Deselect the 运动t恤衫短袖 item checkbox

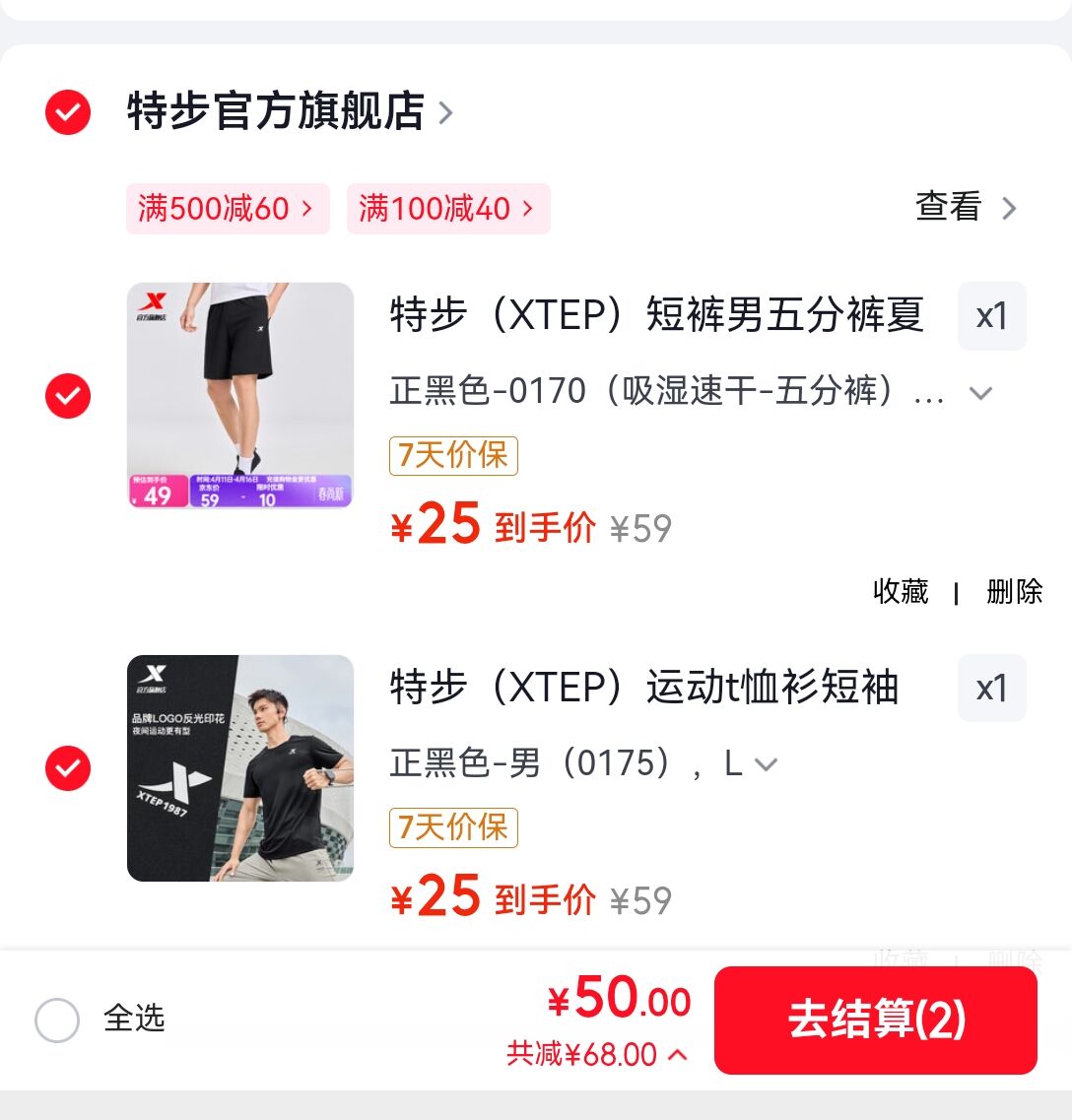(68, 768)
